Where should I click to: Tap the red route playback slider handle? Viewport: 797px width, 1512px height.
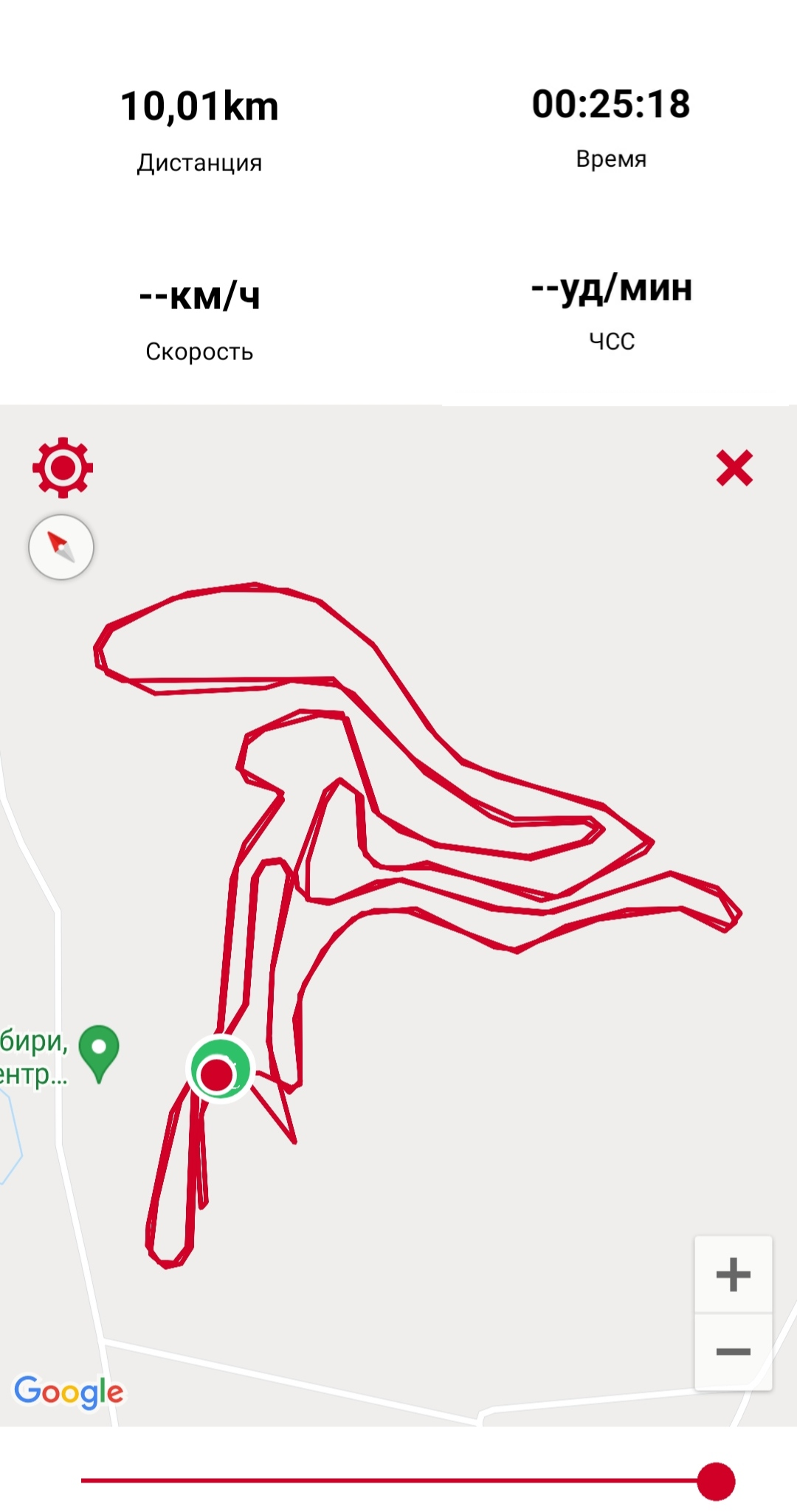coord(716,1481)
